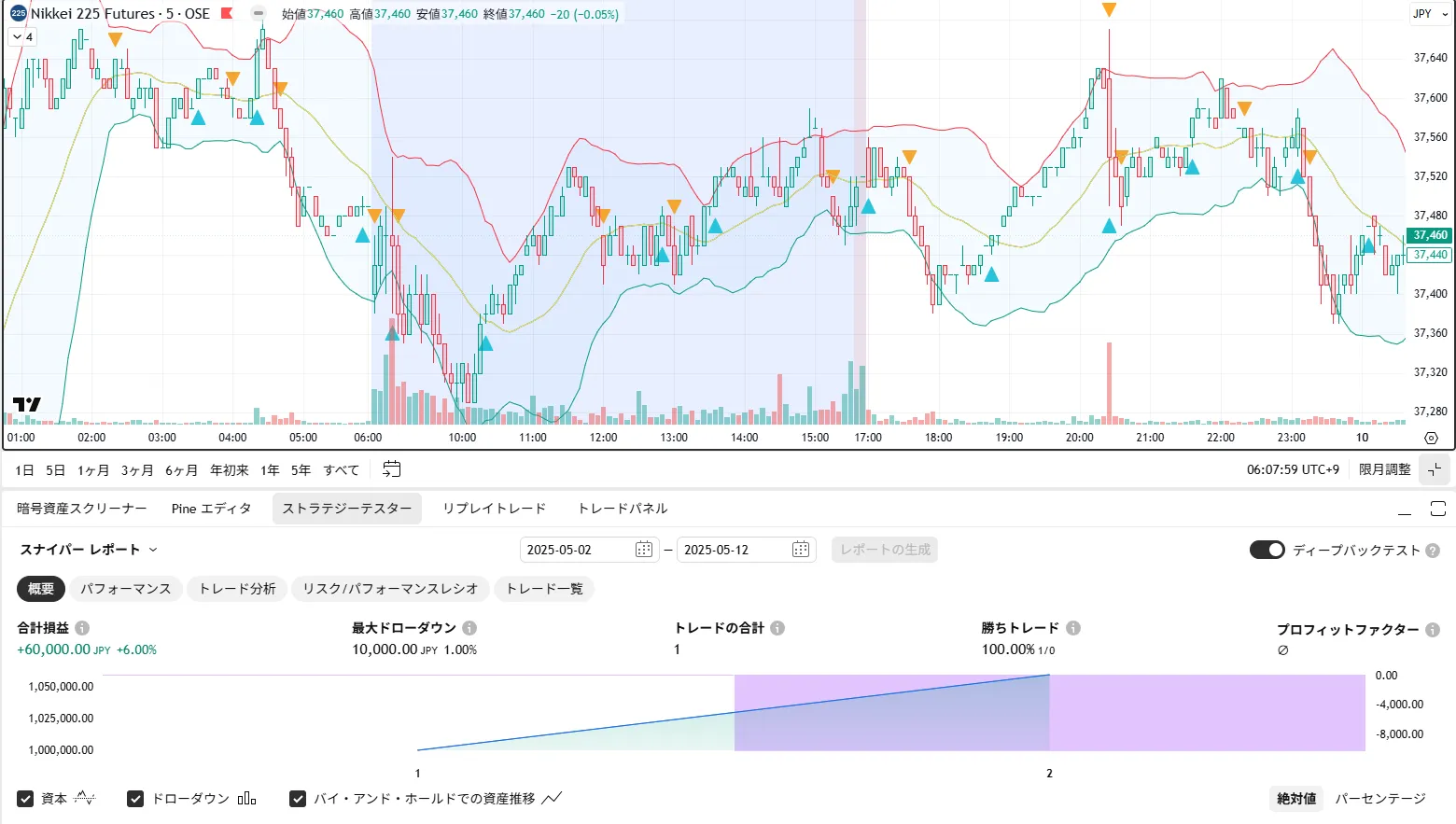The height and width of the screenshot is (824, 1456).
Task: Open the 暗号資産スクリーナー tab
Action: click(82, 509)
